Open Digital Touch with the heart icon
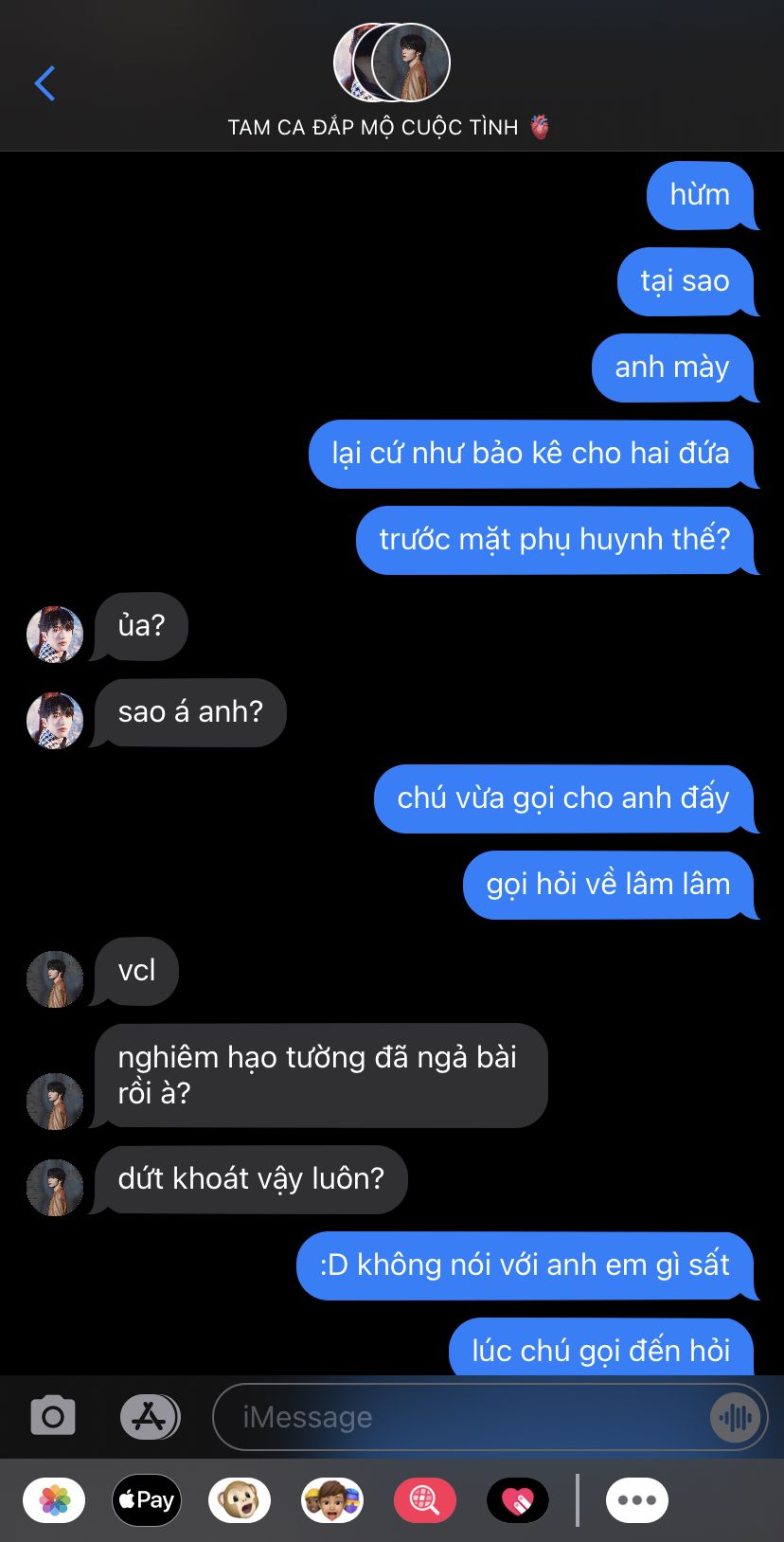 tap(518, 1500)
